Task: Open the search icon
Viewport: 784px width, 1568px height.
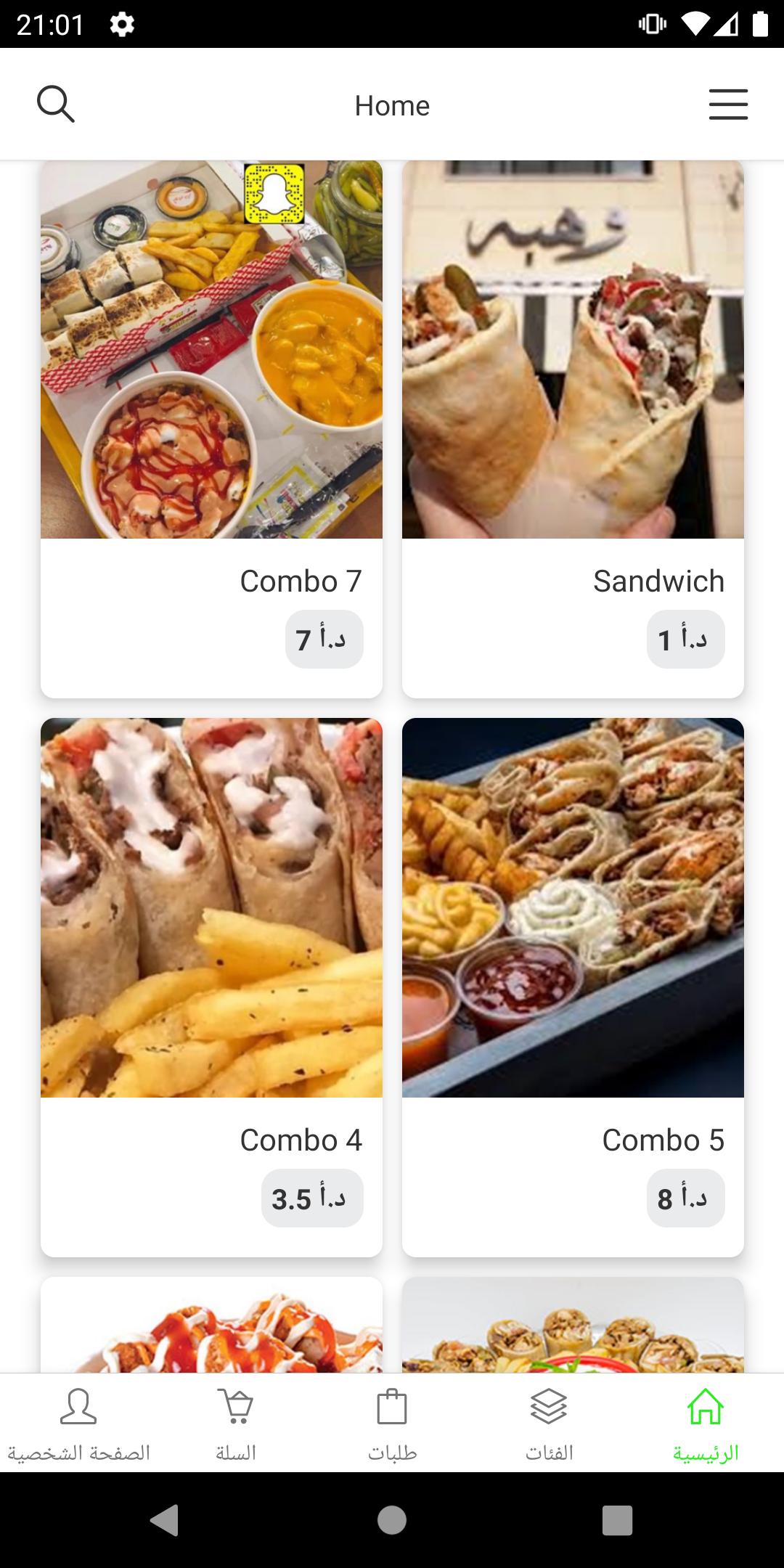Action: [56, 105]
